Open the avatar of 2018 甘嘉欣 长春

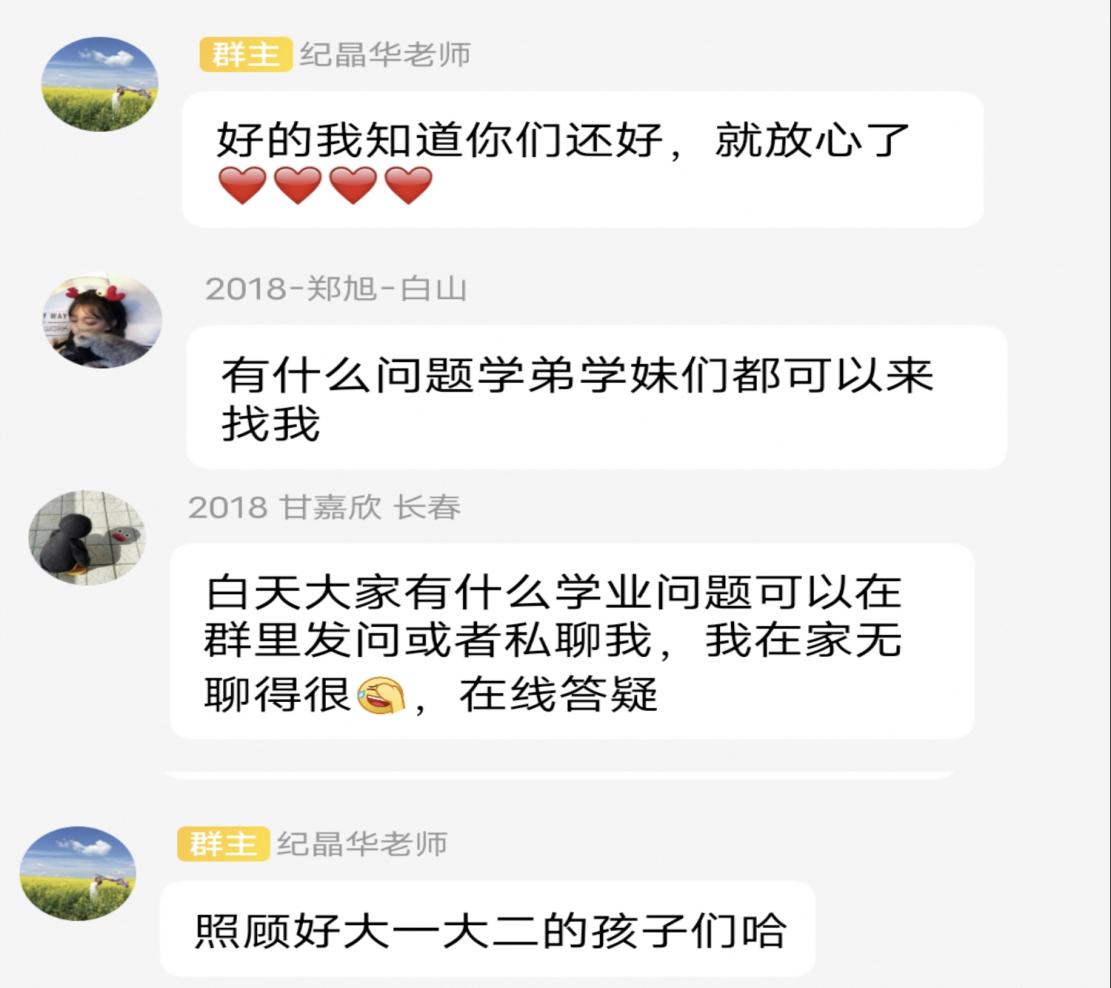click(x=86, y=537)
